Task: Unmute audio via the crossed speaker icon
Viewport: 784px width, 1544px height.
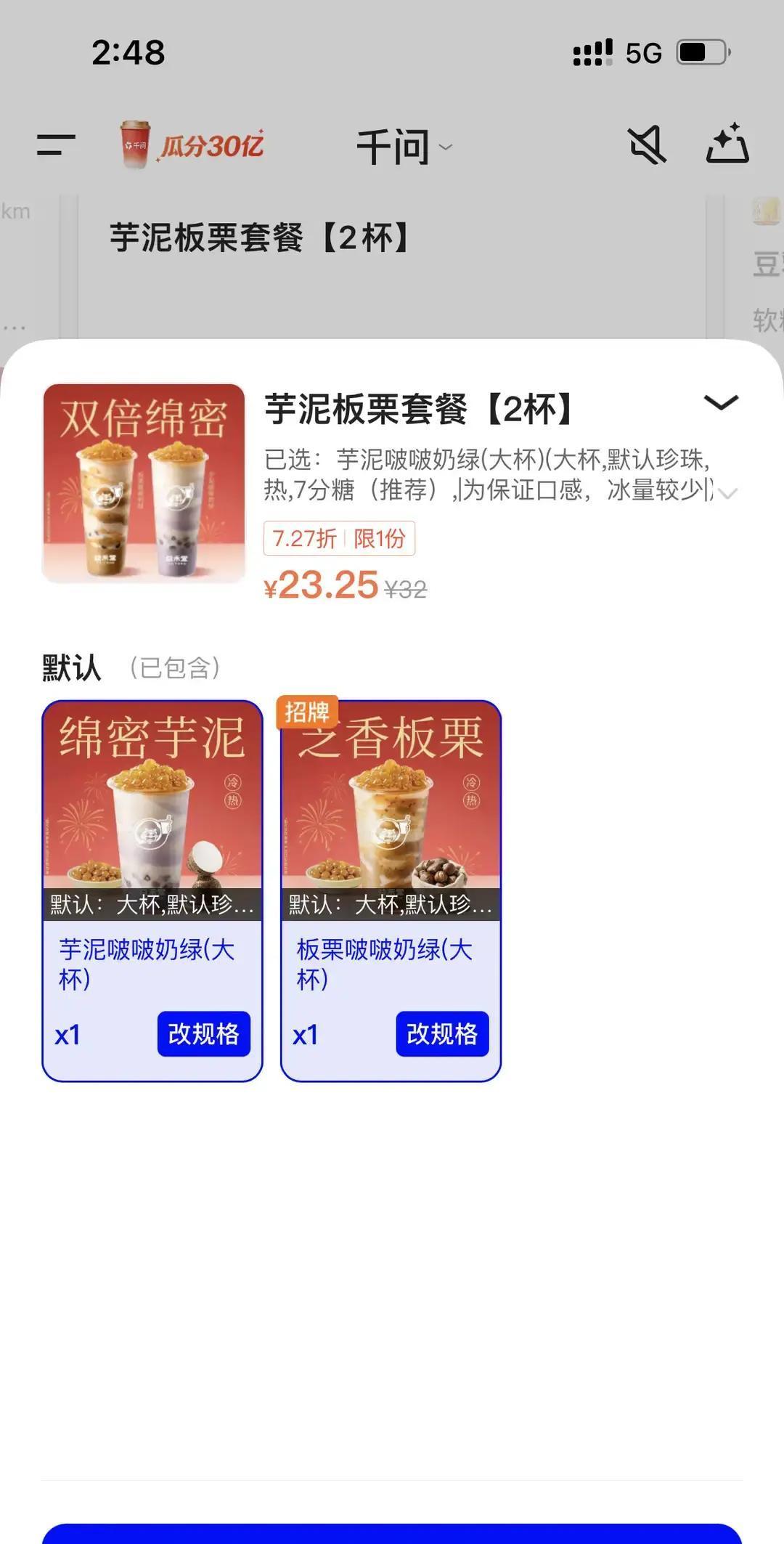Action: click(647, 144)
